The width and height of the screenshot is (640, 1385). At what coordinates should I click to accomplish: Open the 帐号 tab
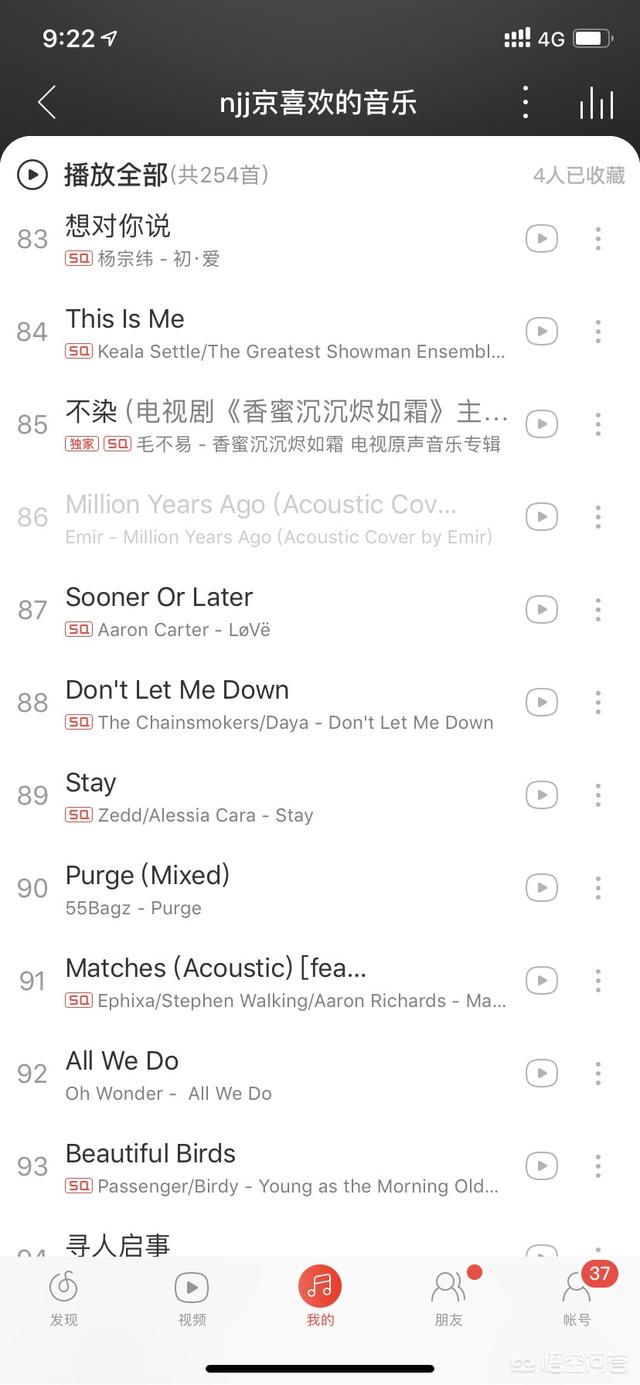pos(577,1298)
